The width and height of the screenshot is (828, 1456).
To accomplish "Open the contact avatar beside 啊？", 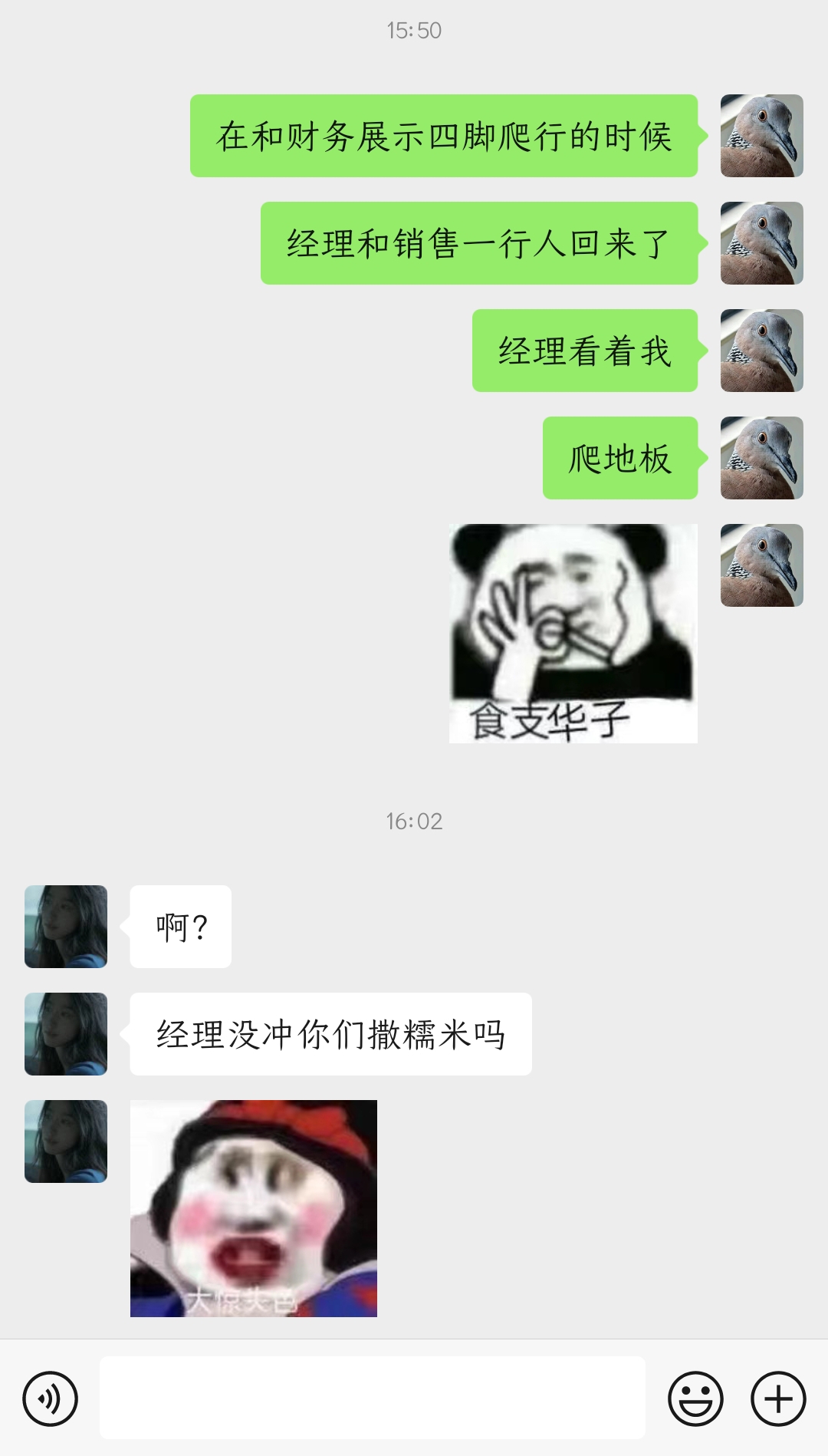I will 66,927.
